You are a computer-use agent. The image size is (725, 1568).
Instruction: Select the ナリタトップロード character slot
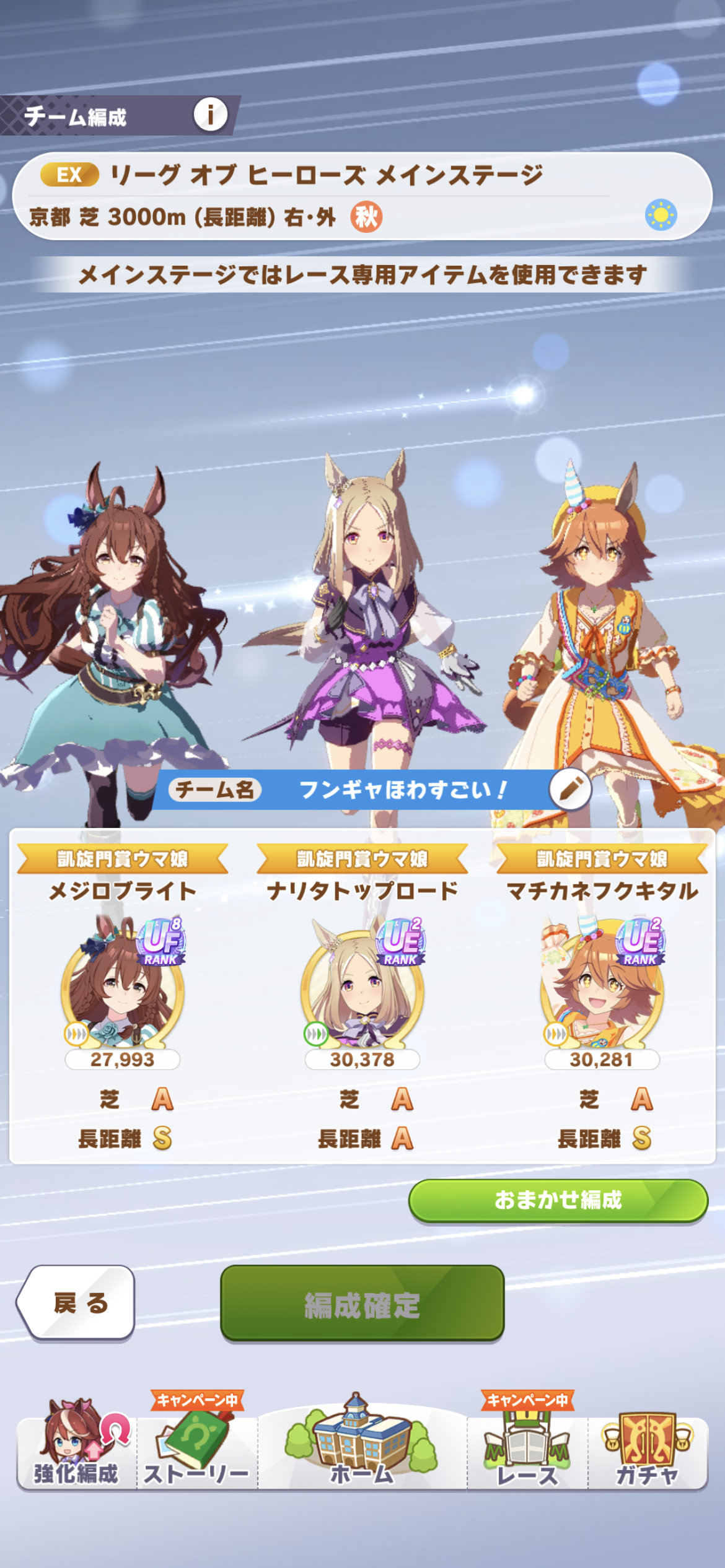point(362,986)
